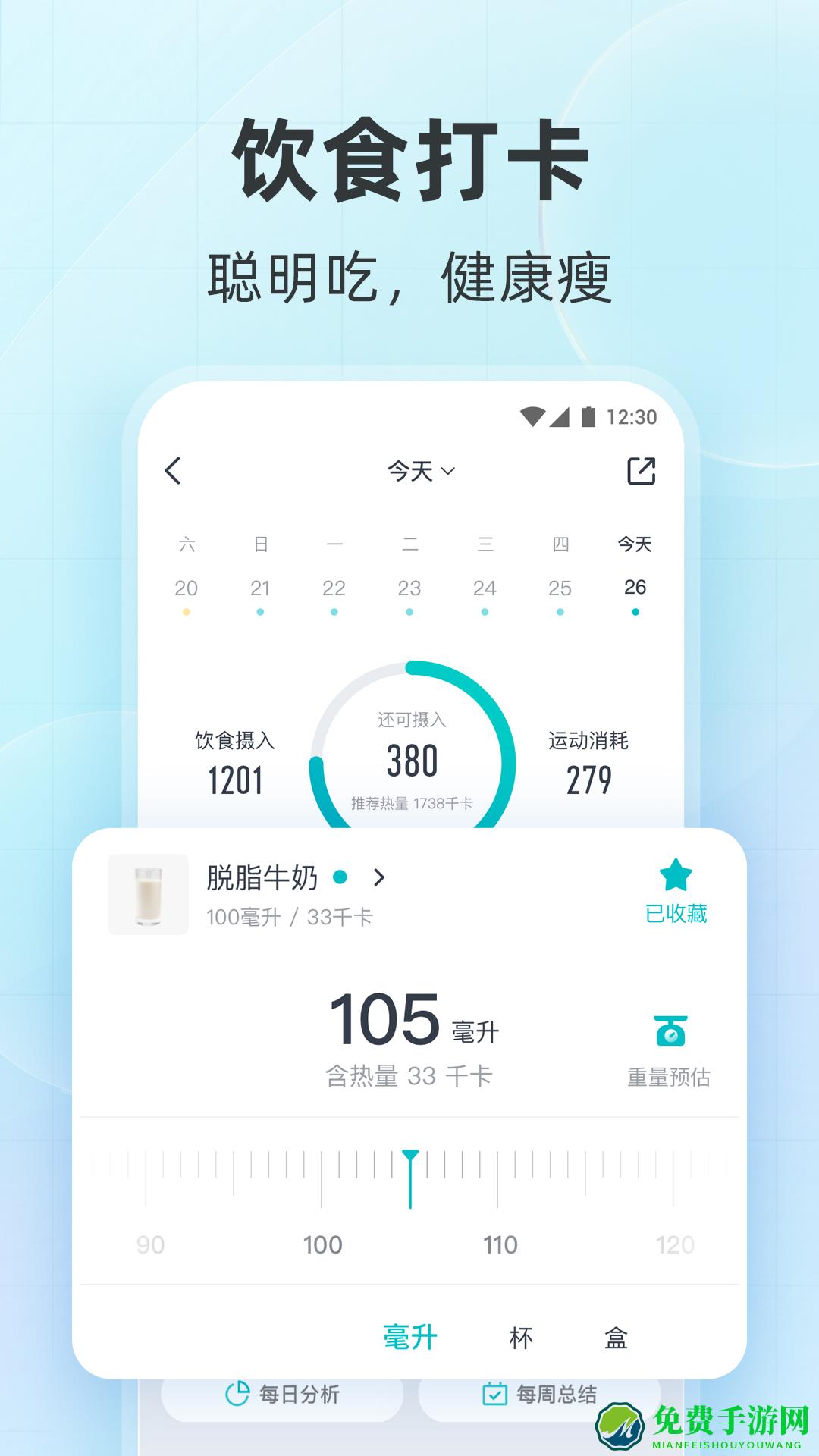Select calendar date 26 marked 今天

click(x=634, y=588)
